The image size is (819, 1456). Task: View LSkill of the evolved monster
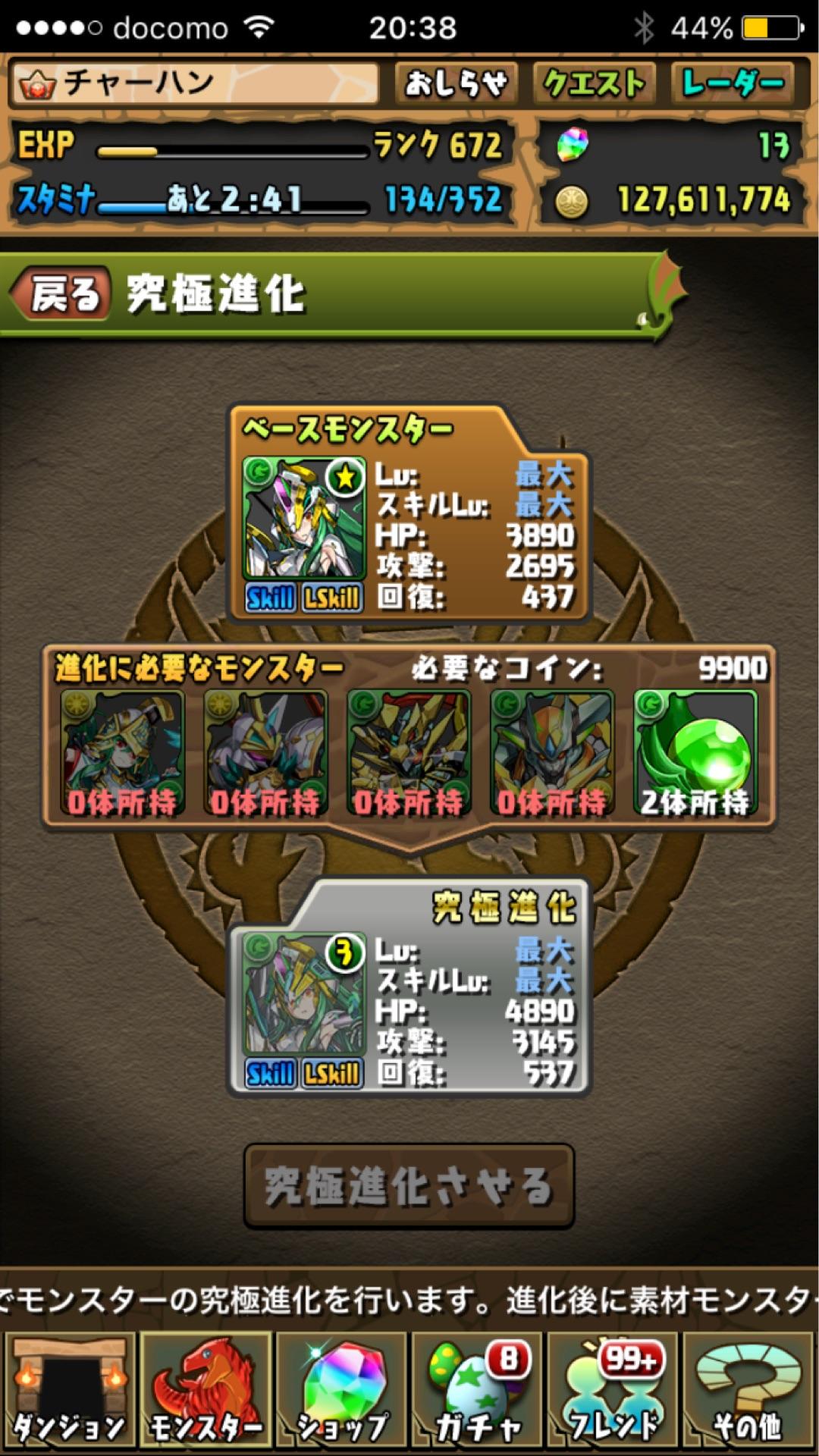pos(332,1074)
